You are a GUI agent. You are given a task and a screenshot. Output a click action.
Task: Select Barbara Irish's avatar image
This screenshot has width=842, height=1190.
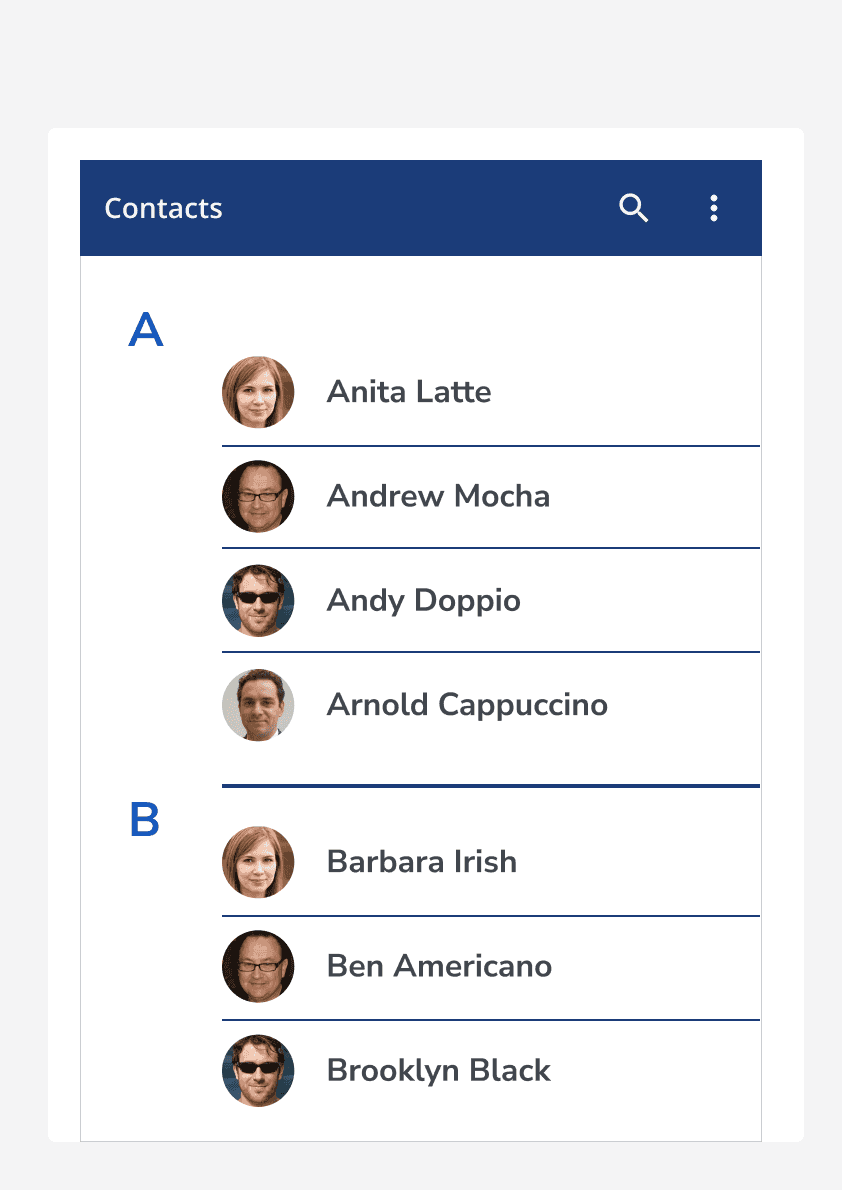[x=258, y=862]
